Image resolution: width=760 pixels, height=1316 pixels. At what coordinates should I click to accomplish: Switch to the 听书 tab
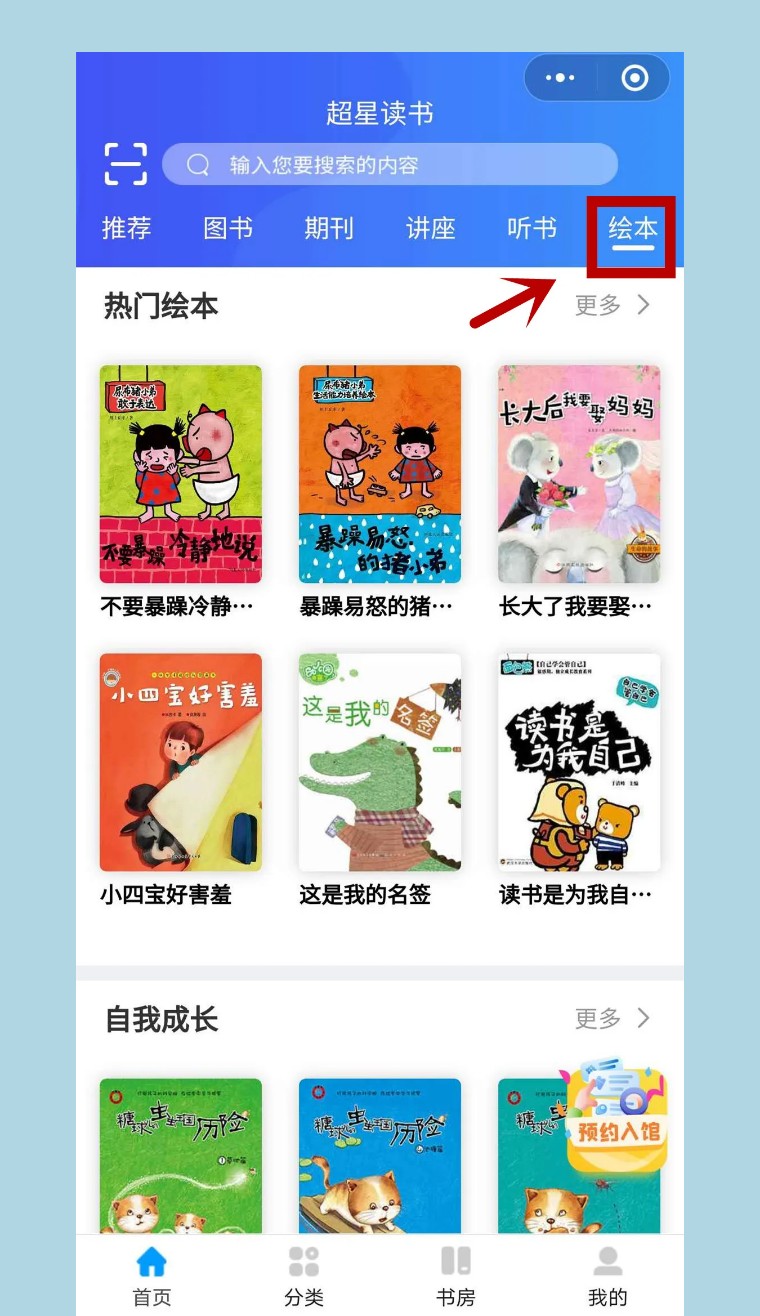tap(532, 228)
